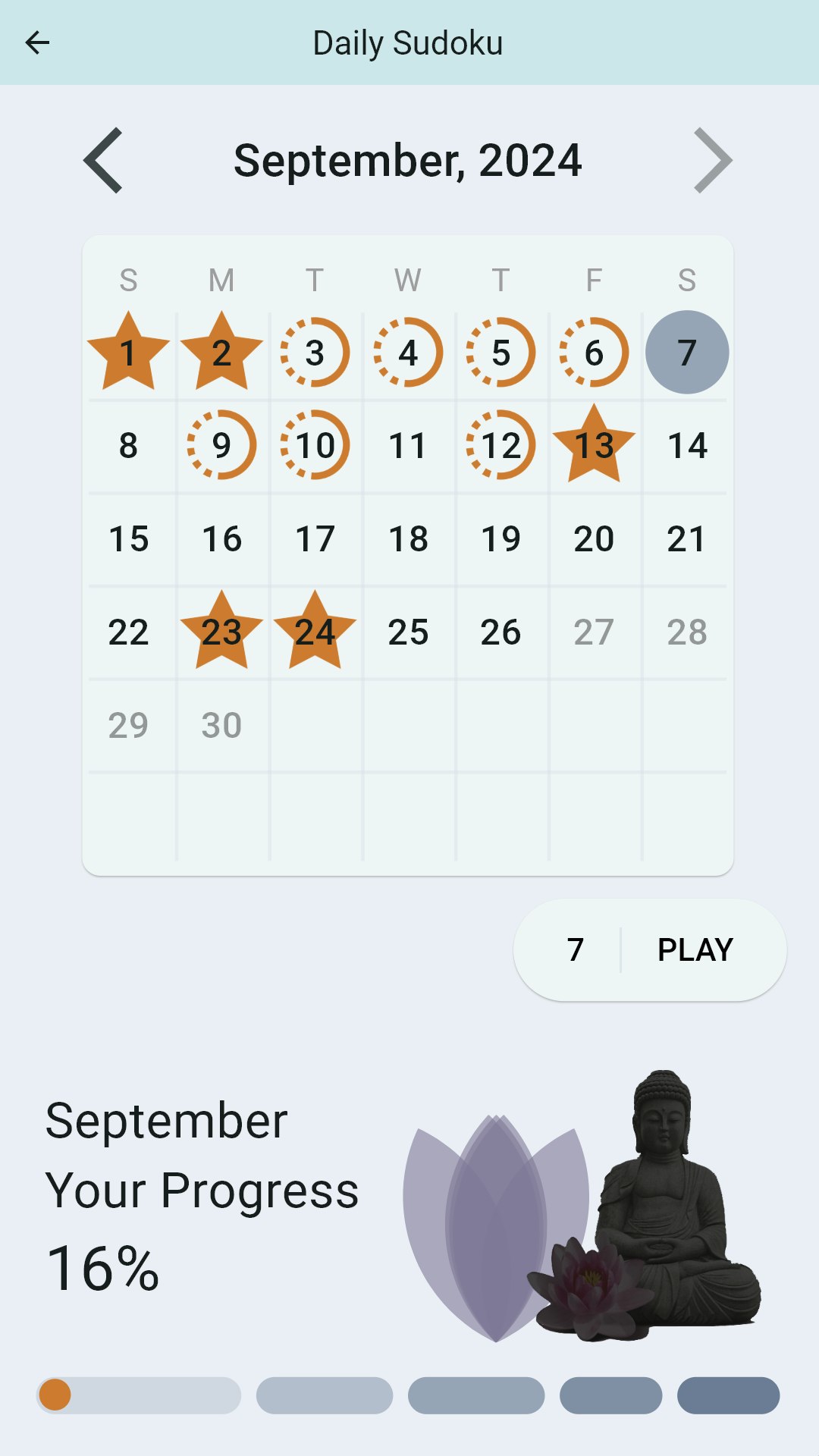Select the completed puzzle on day 2
The image size is (819, 1456).
click(221, 353)
